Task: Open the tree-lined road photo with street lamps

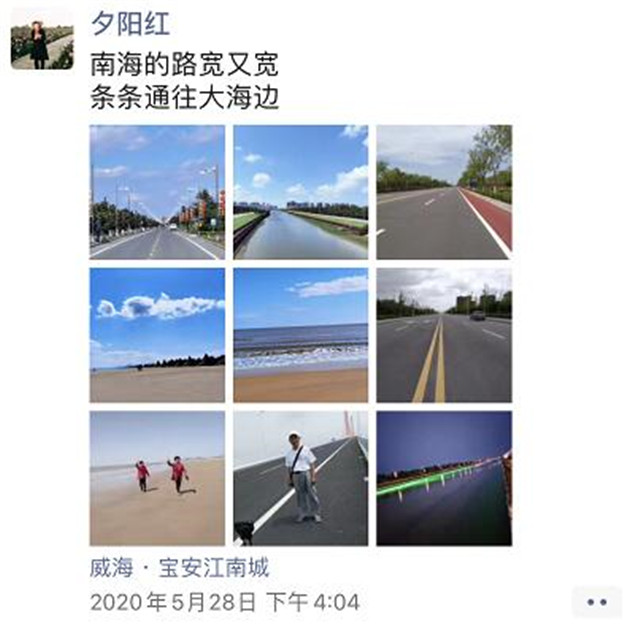Action: pyautogui.click(x=157, y=192)
